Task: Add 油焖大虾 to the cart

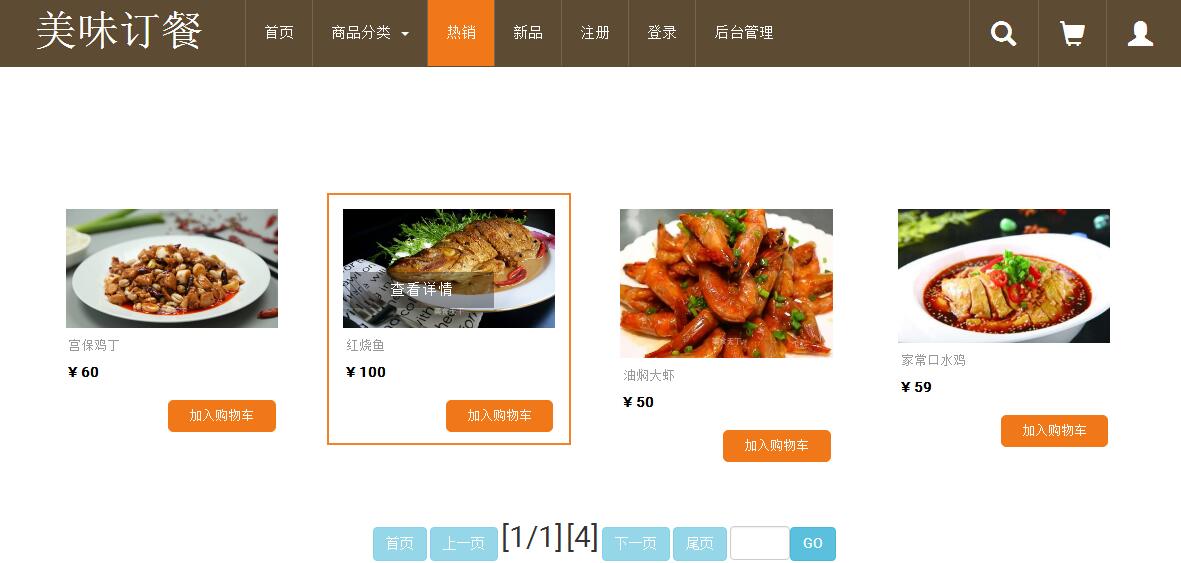Action: click(x=776, y=446)
